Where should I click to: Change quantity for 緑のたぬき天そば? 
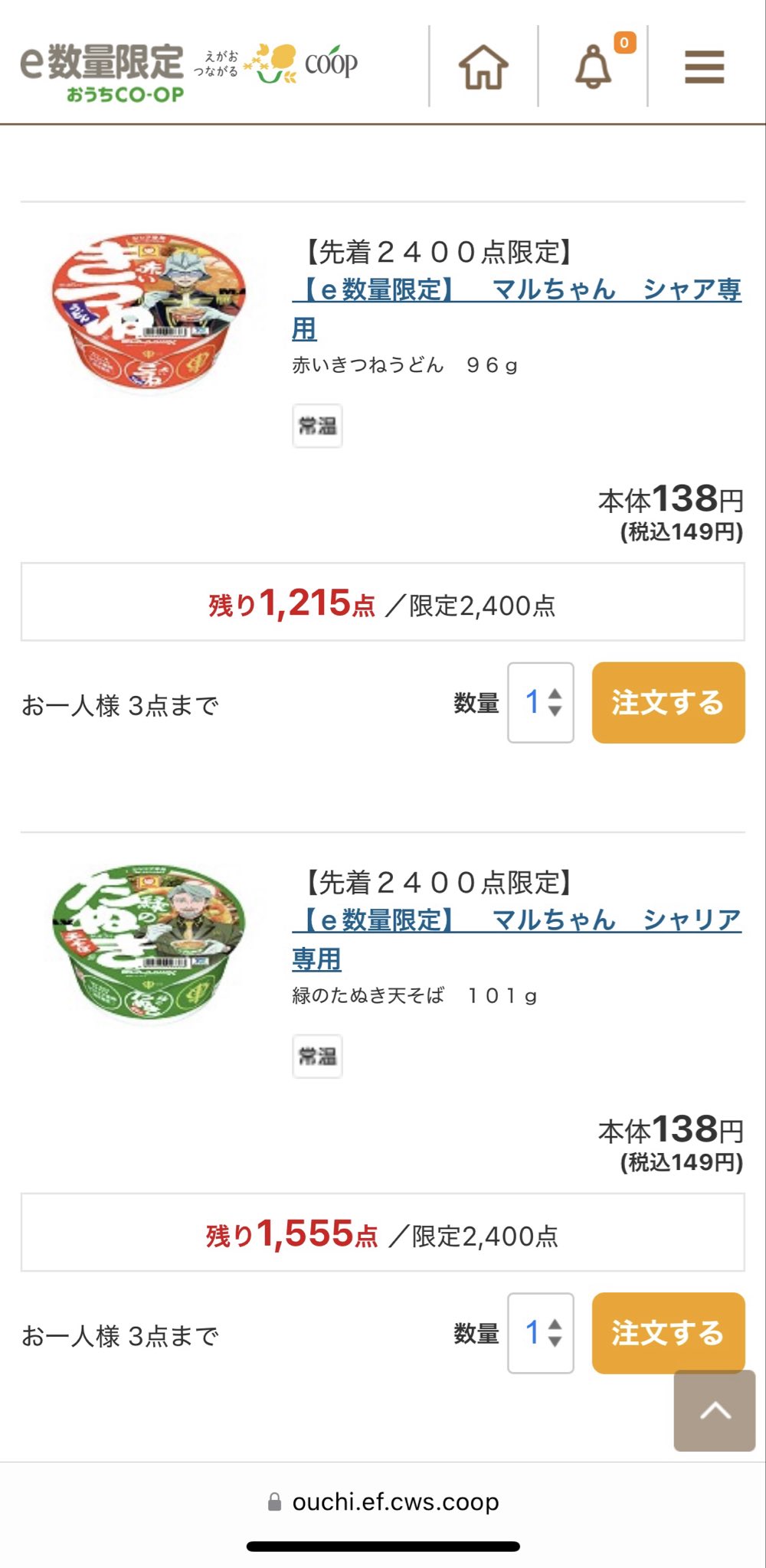541,1333
